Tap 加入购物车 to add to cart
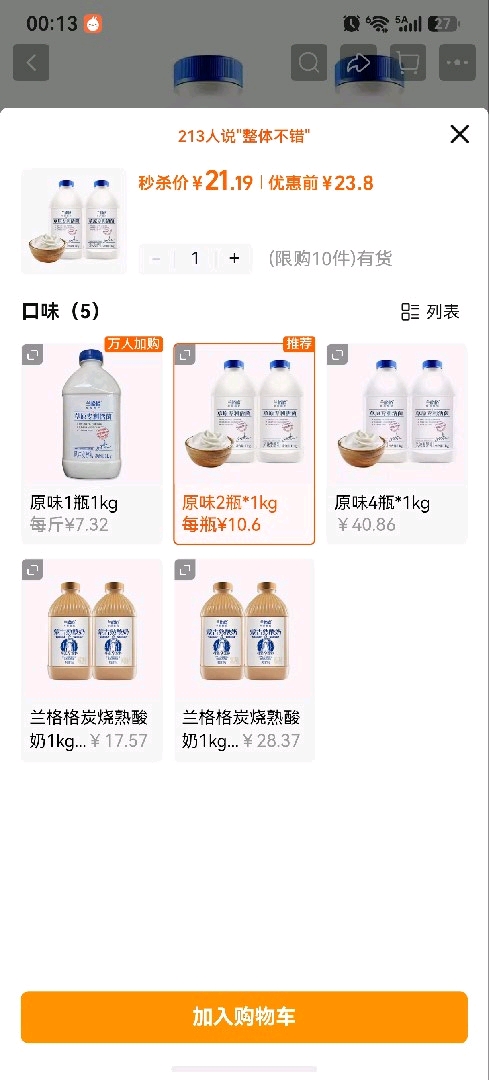 [244, 1017]
